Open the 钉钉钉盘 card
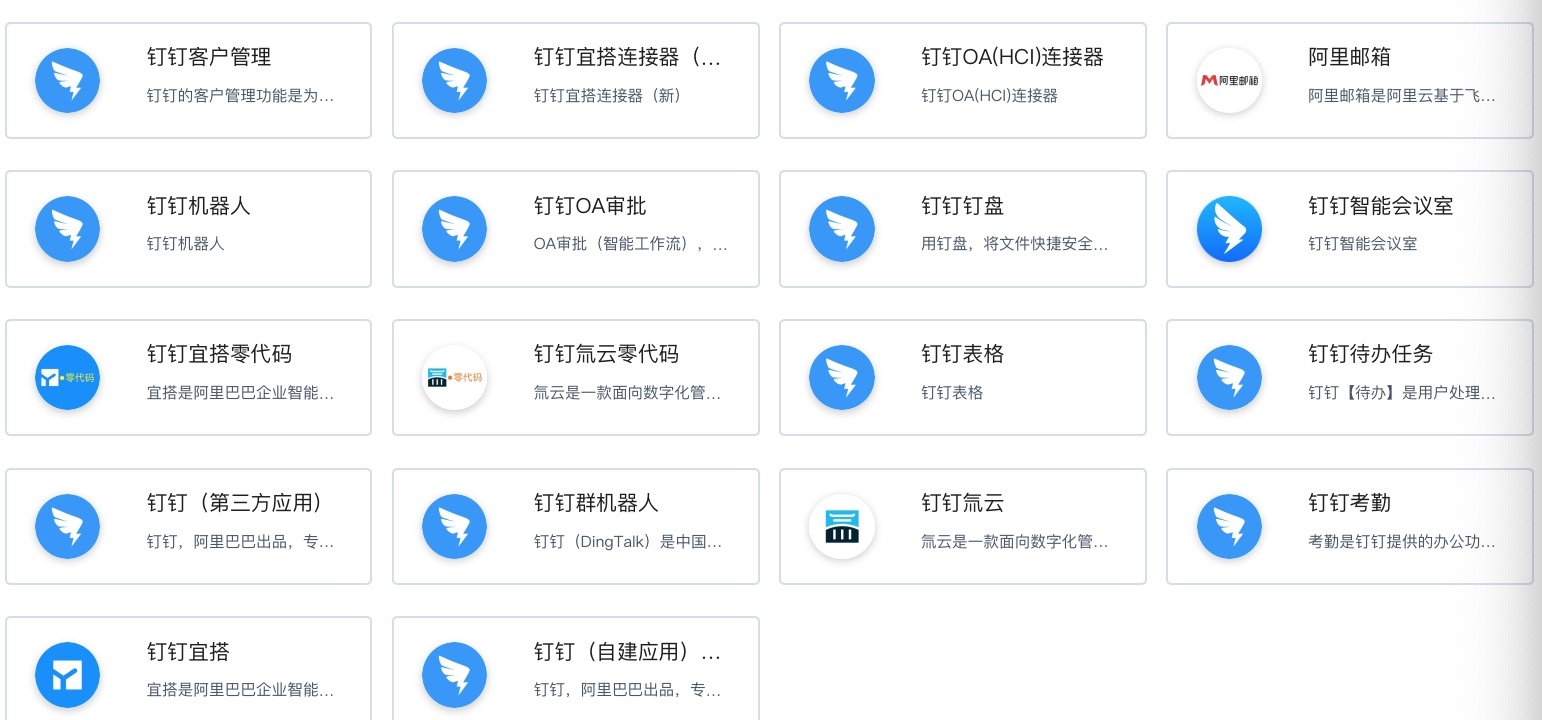Screen dimensions: 1542x720 tap(962, 229)
